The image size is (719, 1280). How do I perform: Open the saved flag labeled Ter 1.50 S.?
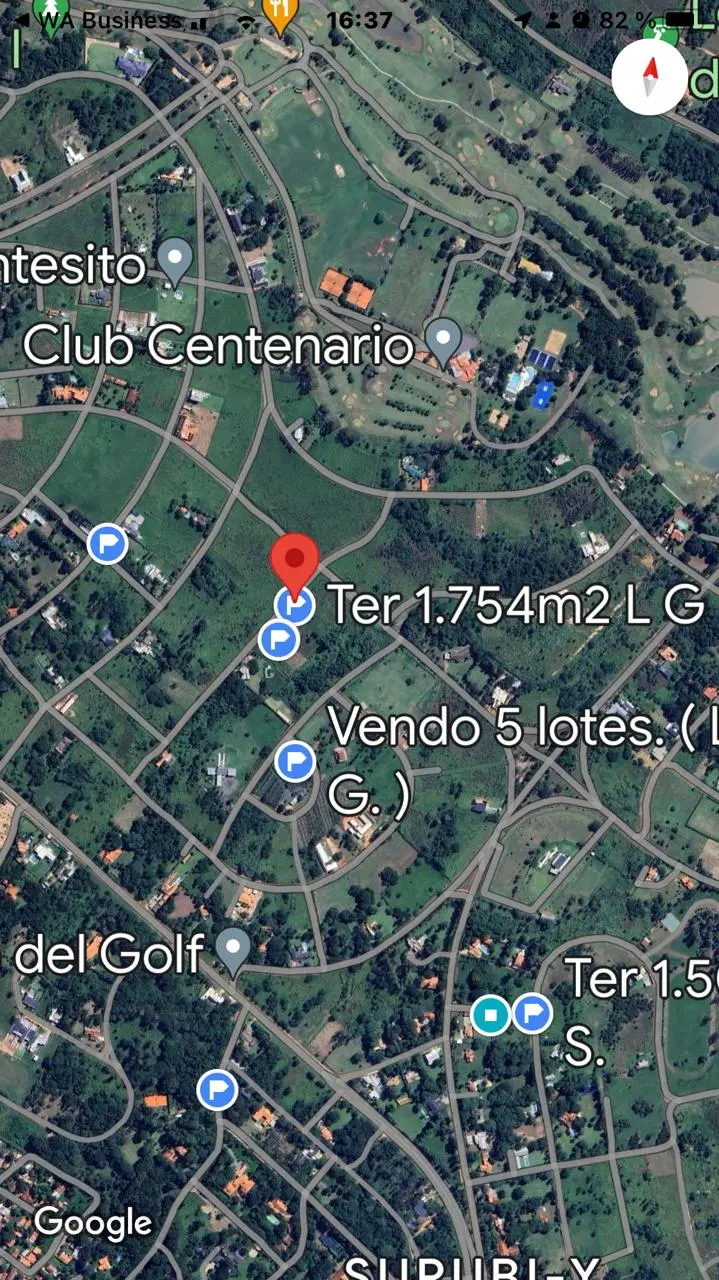[532, 1014]
